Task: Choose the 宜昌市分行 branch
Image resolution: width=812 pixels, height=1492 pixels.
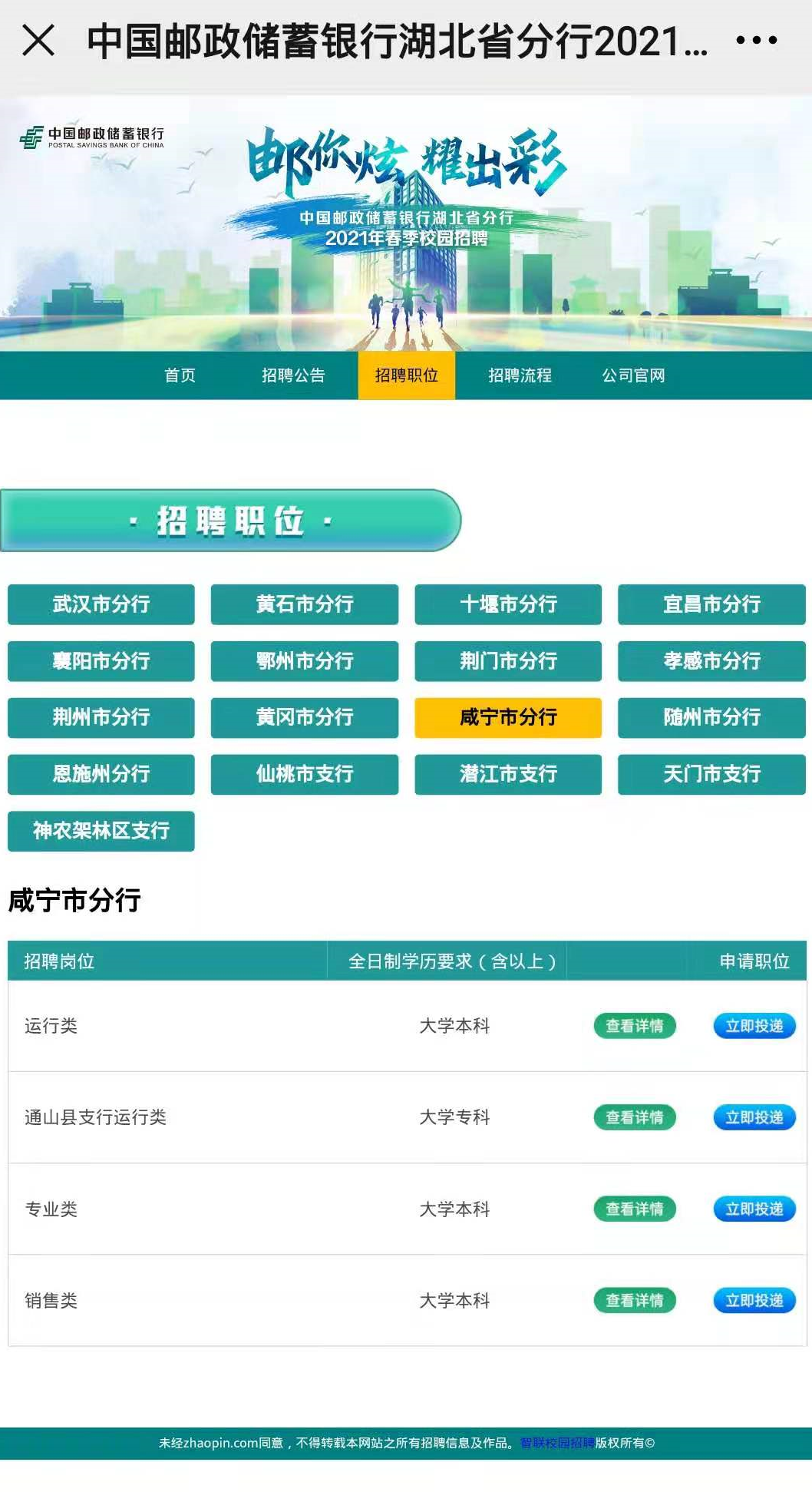Action: point(711,604)
